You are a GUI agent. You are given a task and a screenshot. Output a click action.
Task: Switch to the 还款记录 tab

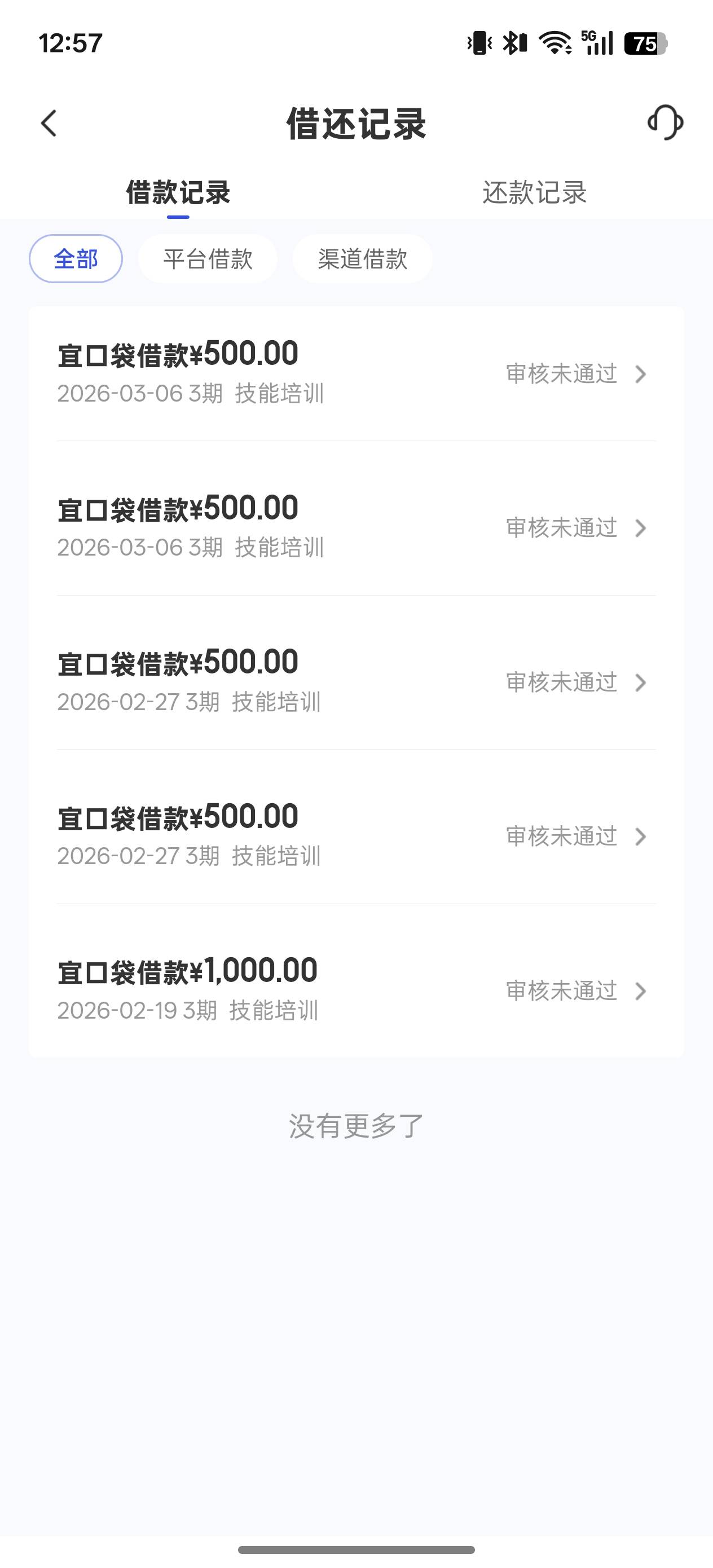534,192
